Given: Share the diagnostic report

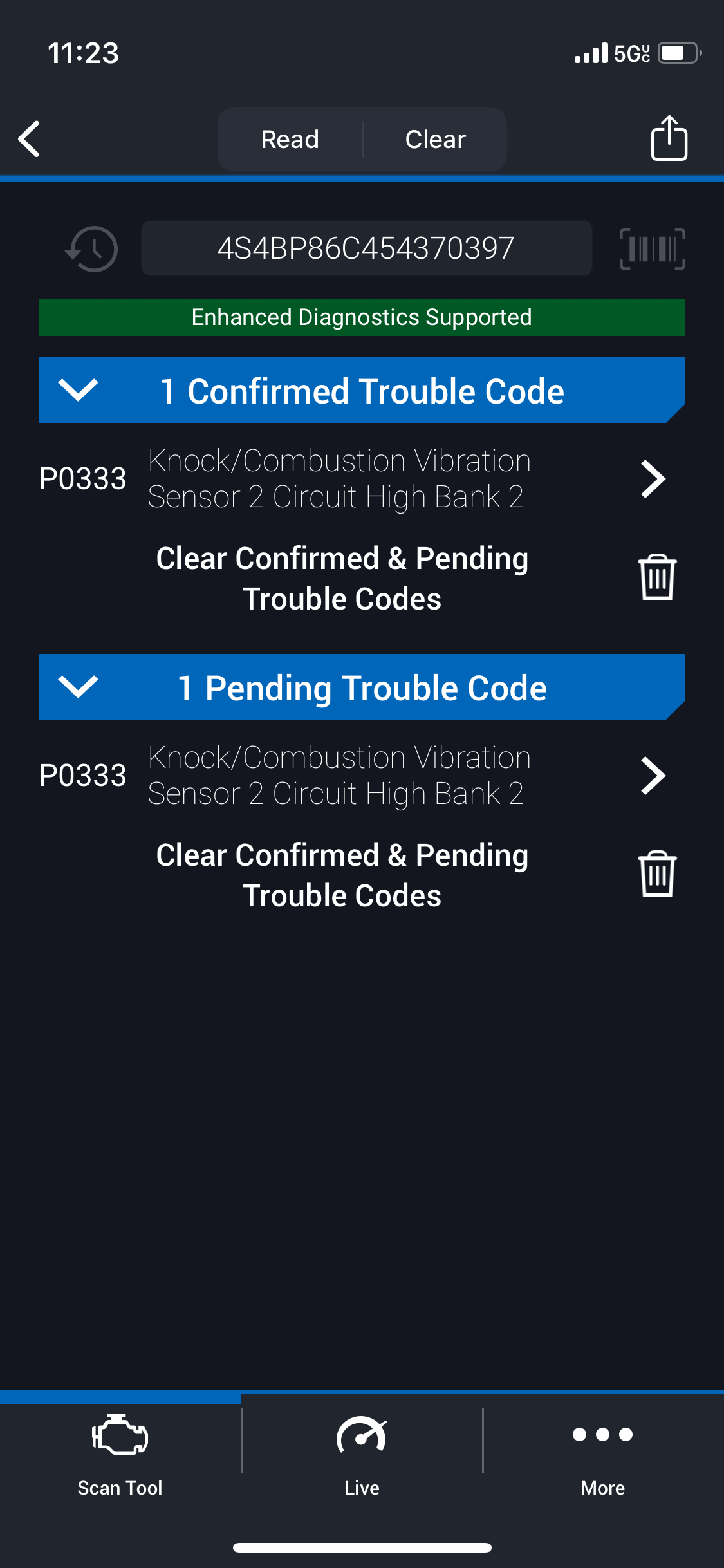Looking at the screenshot, I should [x=669, y=138].
